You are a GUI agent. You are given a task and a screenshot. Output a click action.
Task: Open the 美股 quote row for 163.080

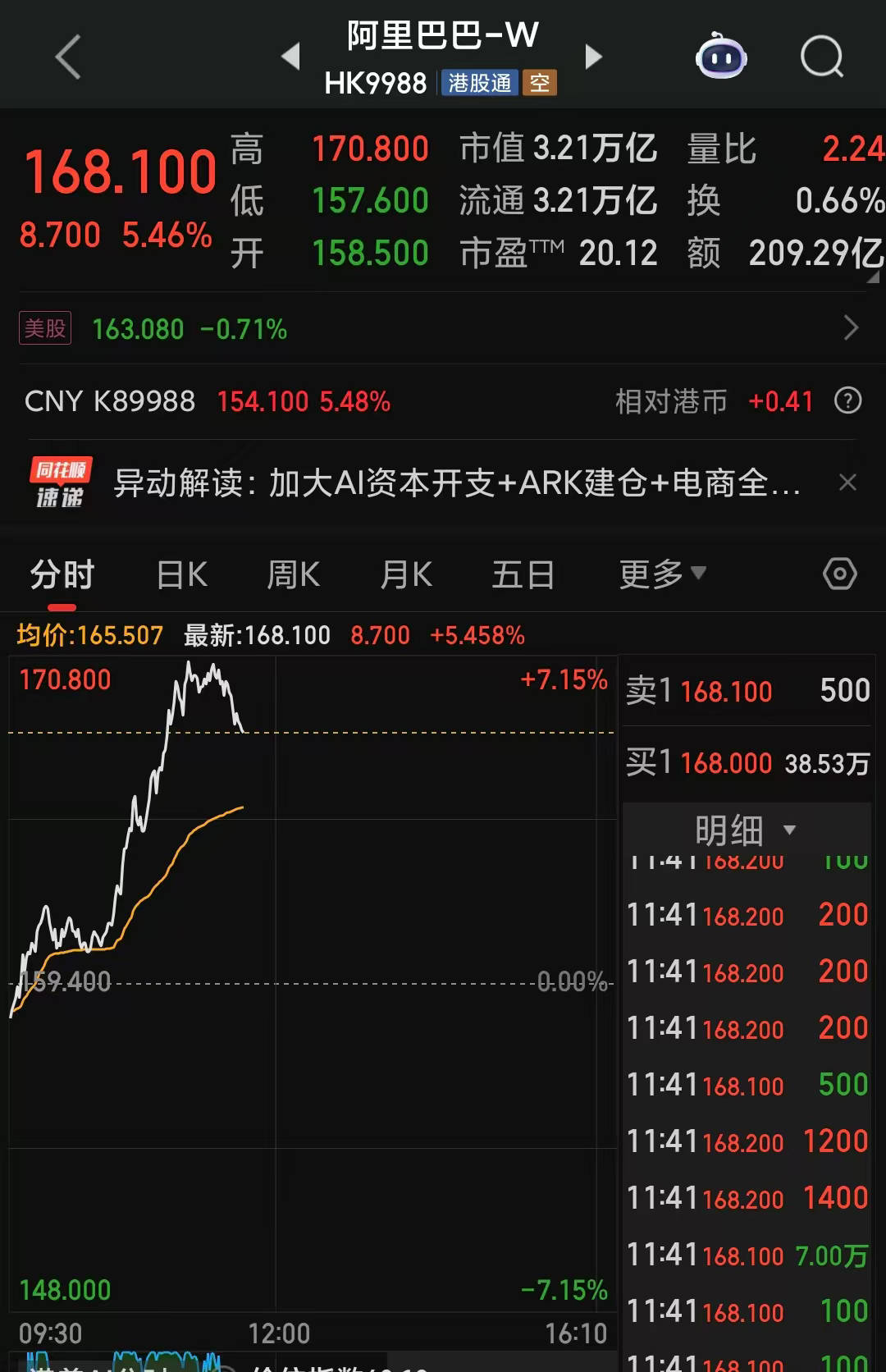[441, 329]
